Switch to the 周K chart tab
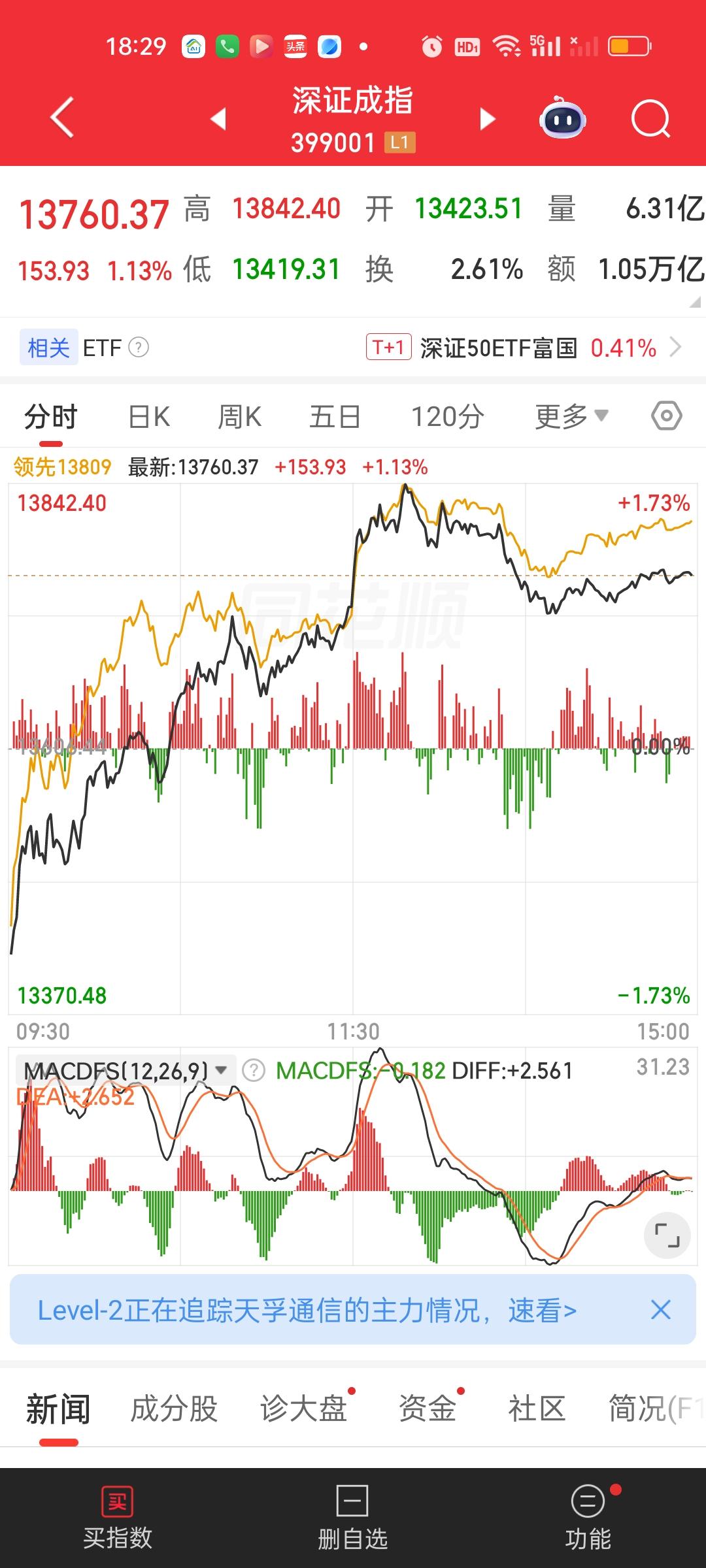The width and height of the screenshot is (706, 1568). (x=239, y=417)
